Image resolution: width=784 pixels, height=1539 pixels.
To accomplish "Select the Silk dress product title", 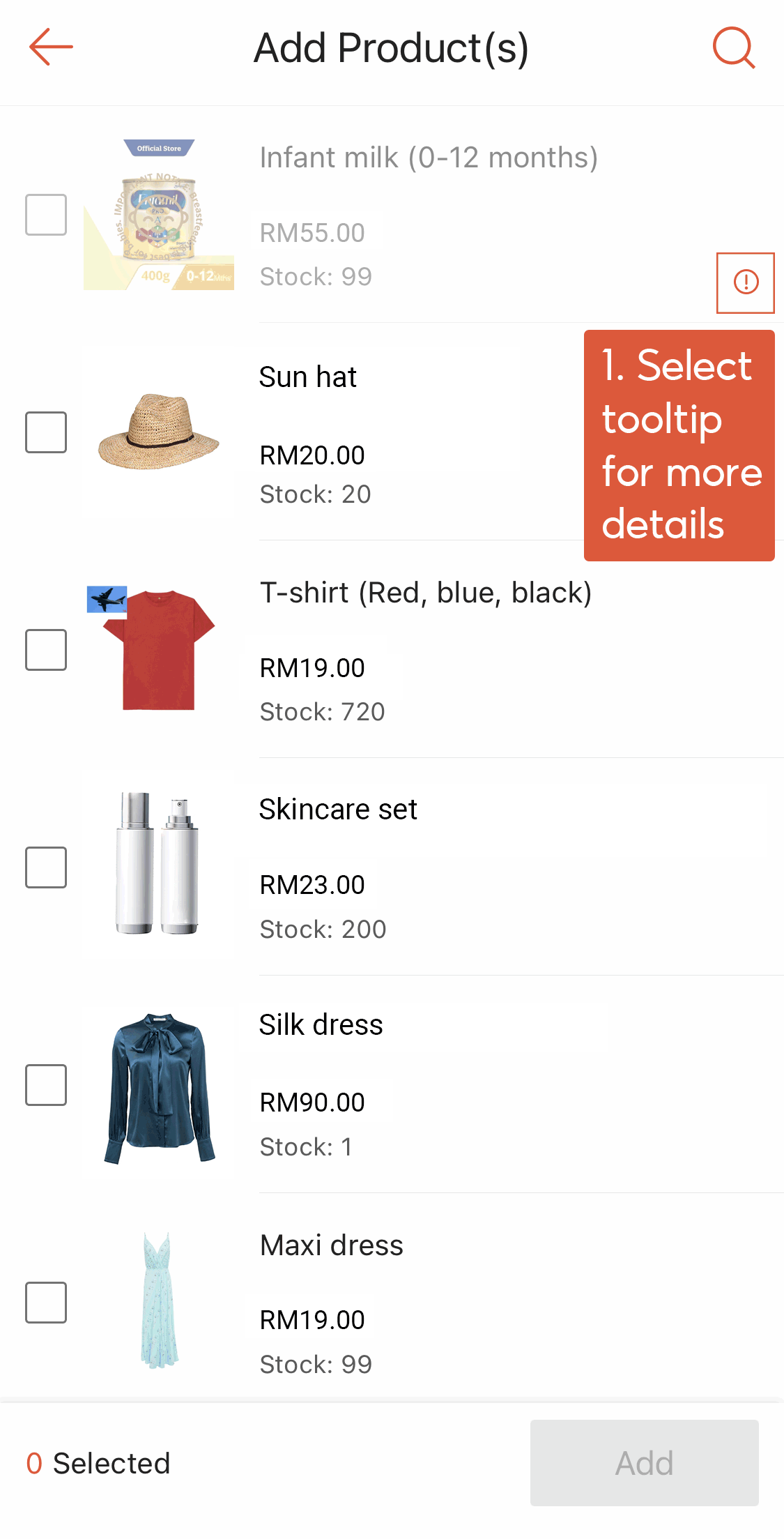I will pos(320,1024).
